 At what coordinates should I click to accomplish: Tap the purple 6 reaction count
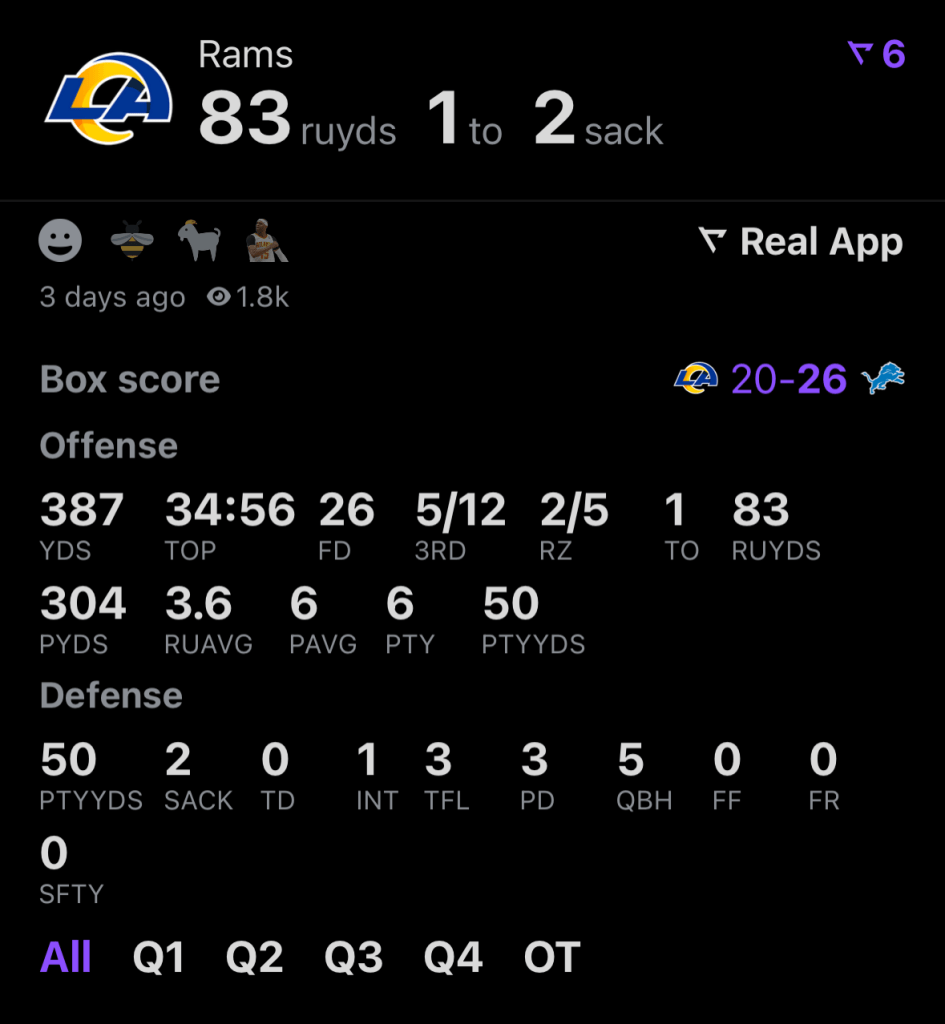click(877, 54)
